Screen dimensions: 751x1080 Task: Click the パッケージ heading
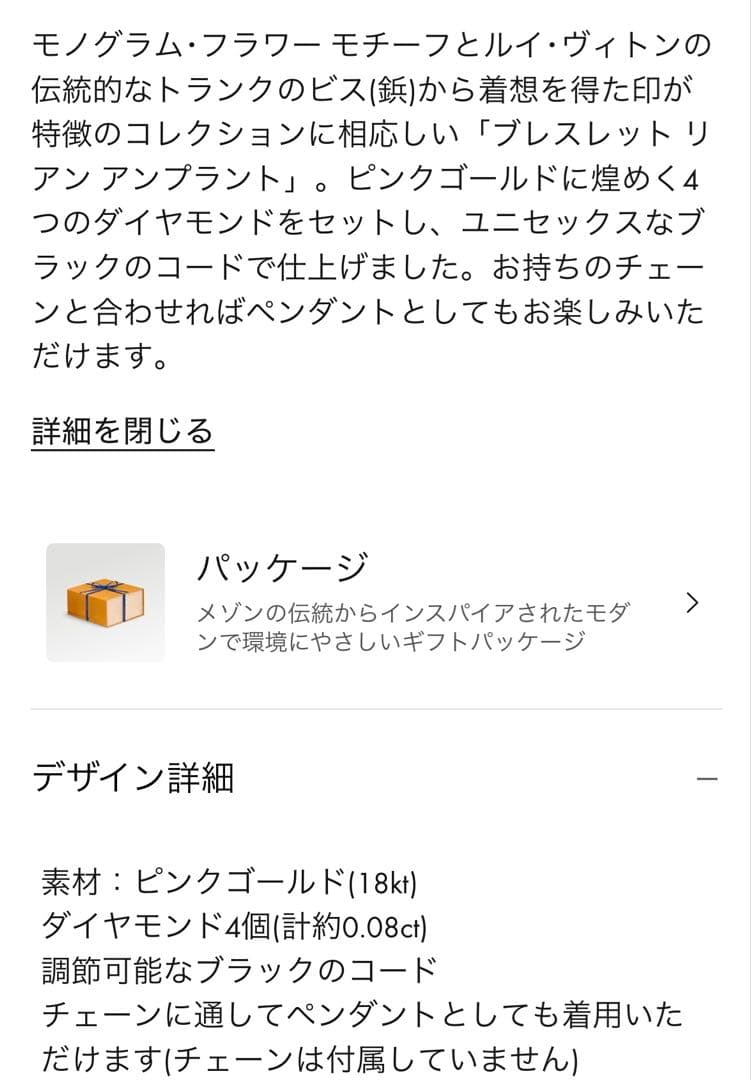tap(283, 563)
